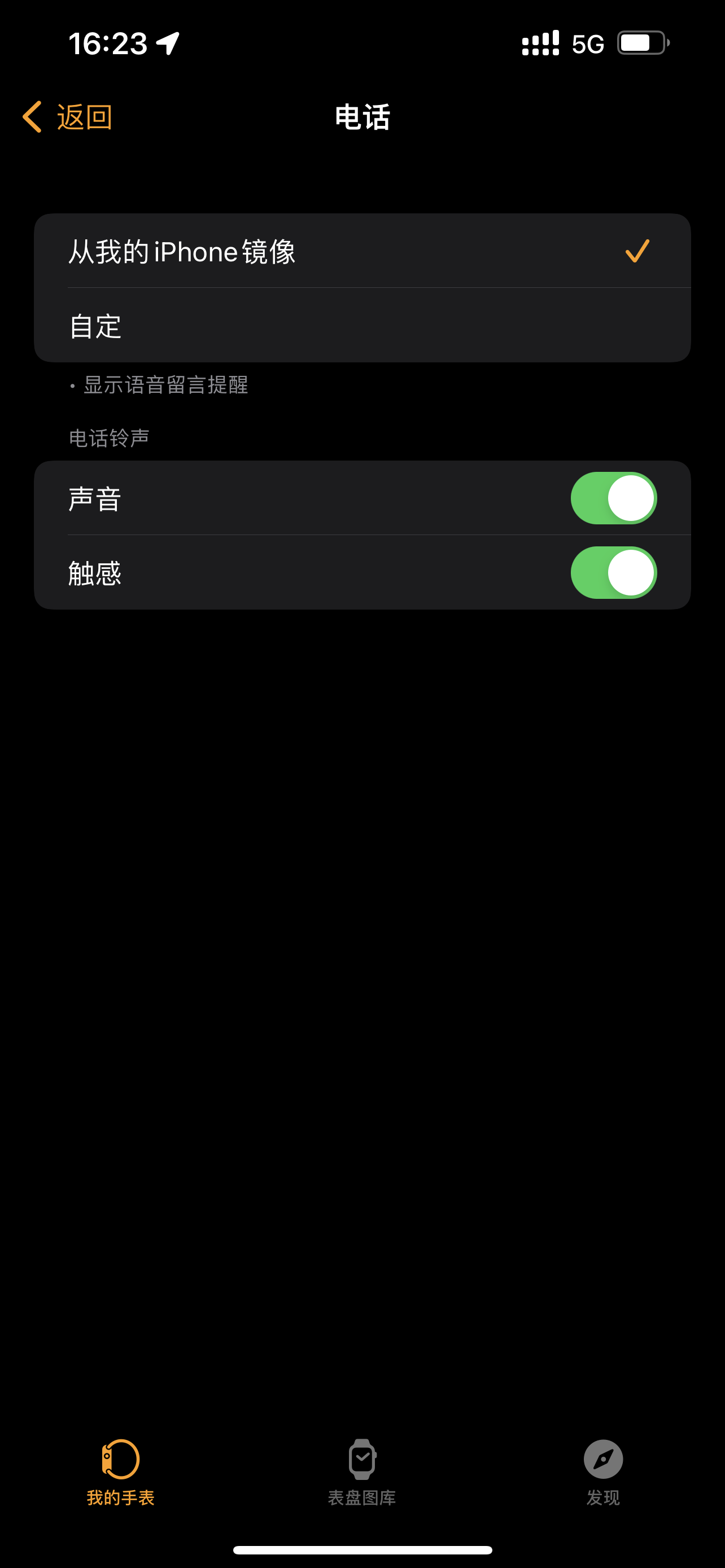
Task: Open the 我的手表 tab
Action: point(120,1470)
